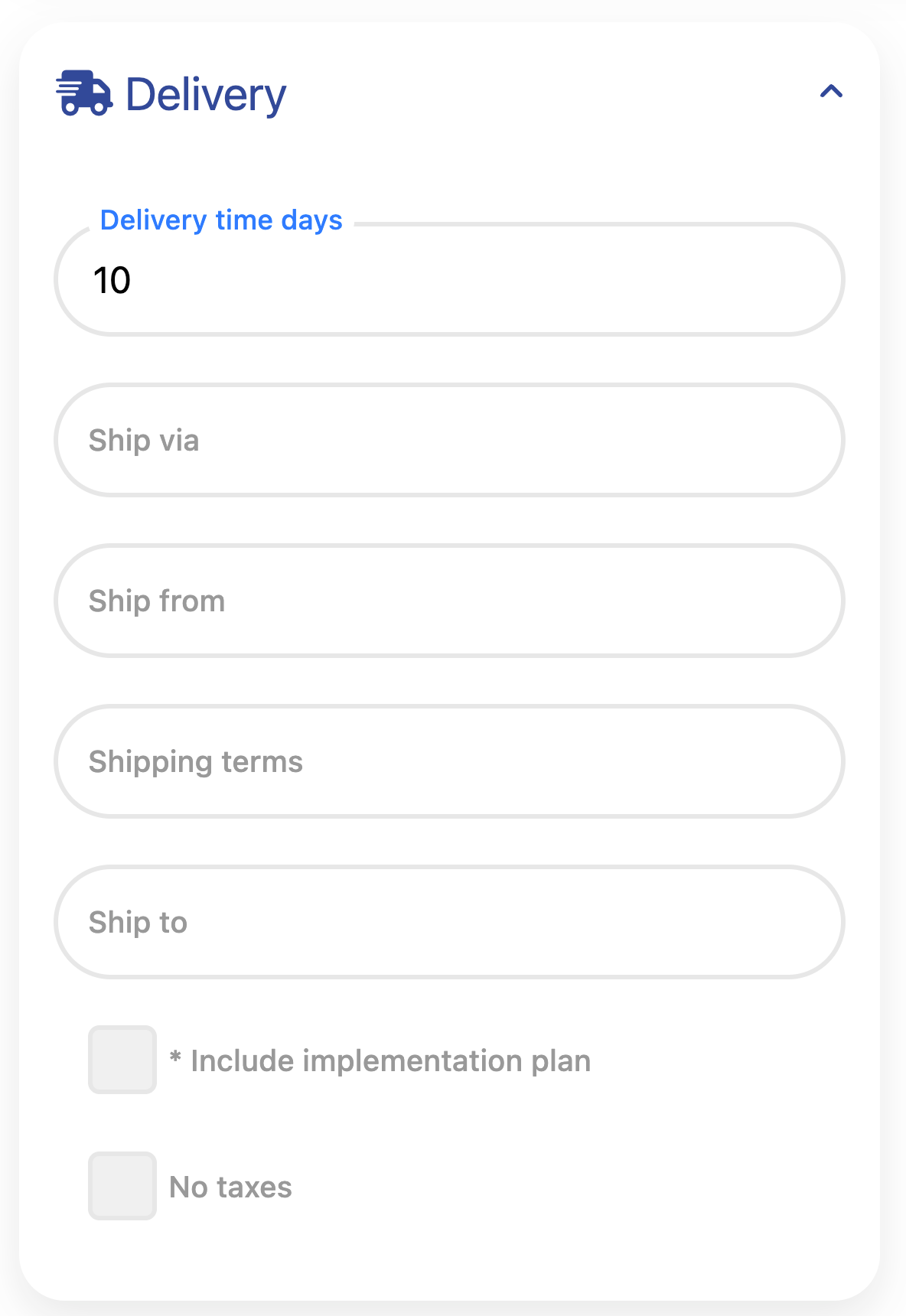This screenshot has width=906, height=1316.
Task: Click the Delivery time days floating label
Action: 222,220
